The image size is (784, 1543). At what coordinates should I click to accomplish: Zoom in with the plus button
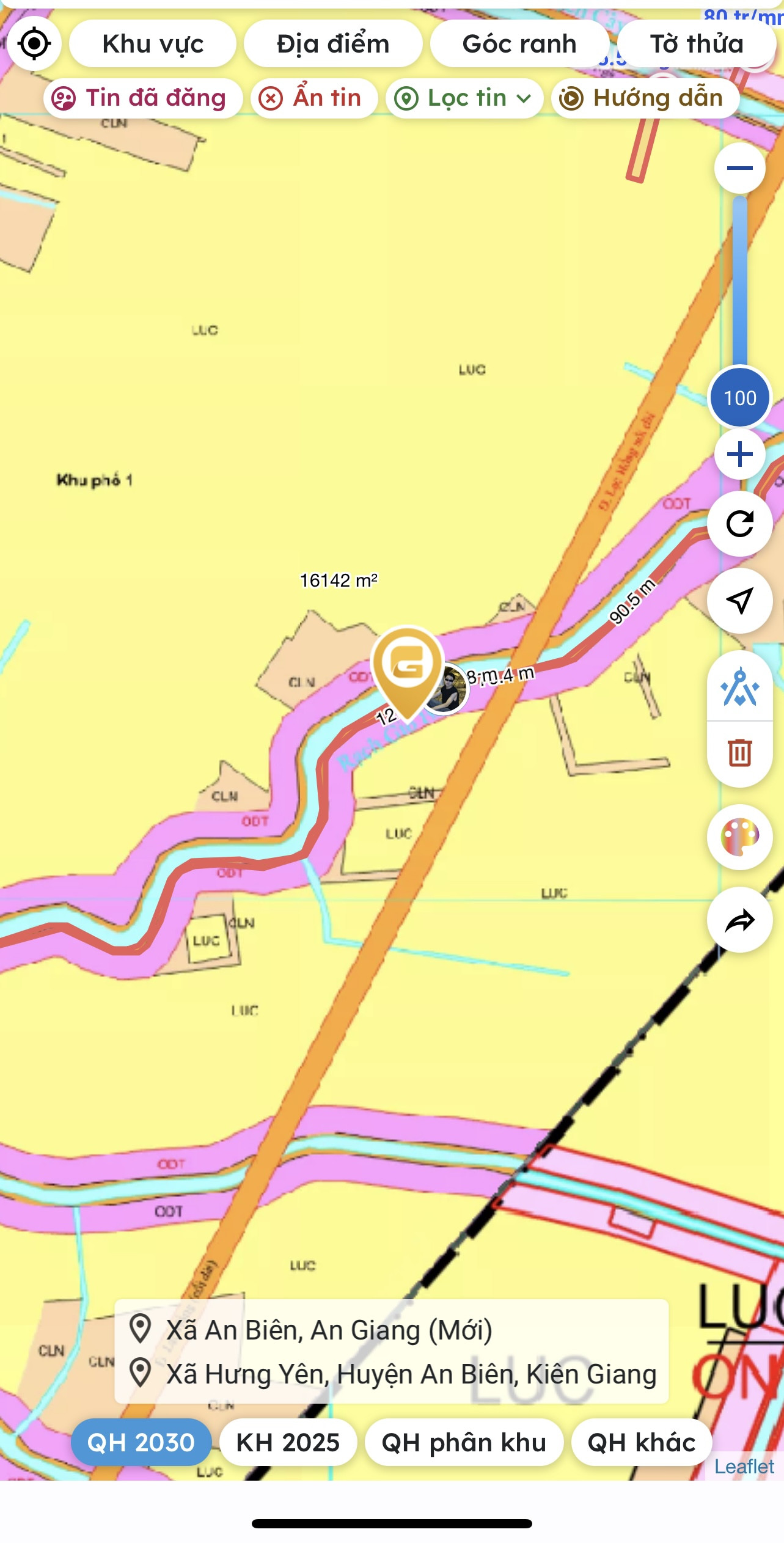[739, 454]
